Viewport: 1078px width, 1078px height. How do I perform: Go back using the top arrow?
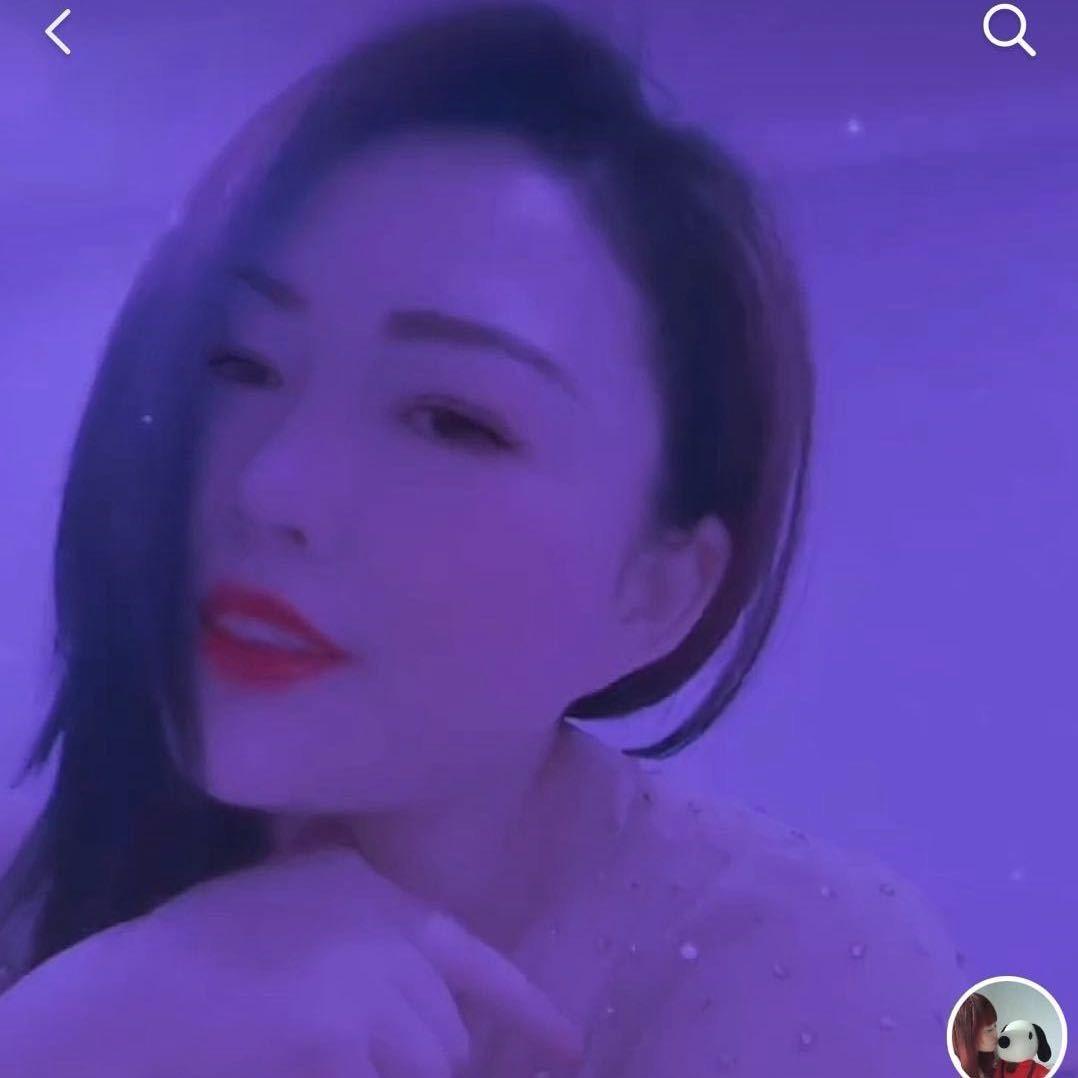coord(58,32)
